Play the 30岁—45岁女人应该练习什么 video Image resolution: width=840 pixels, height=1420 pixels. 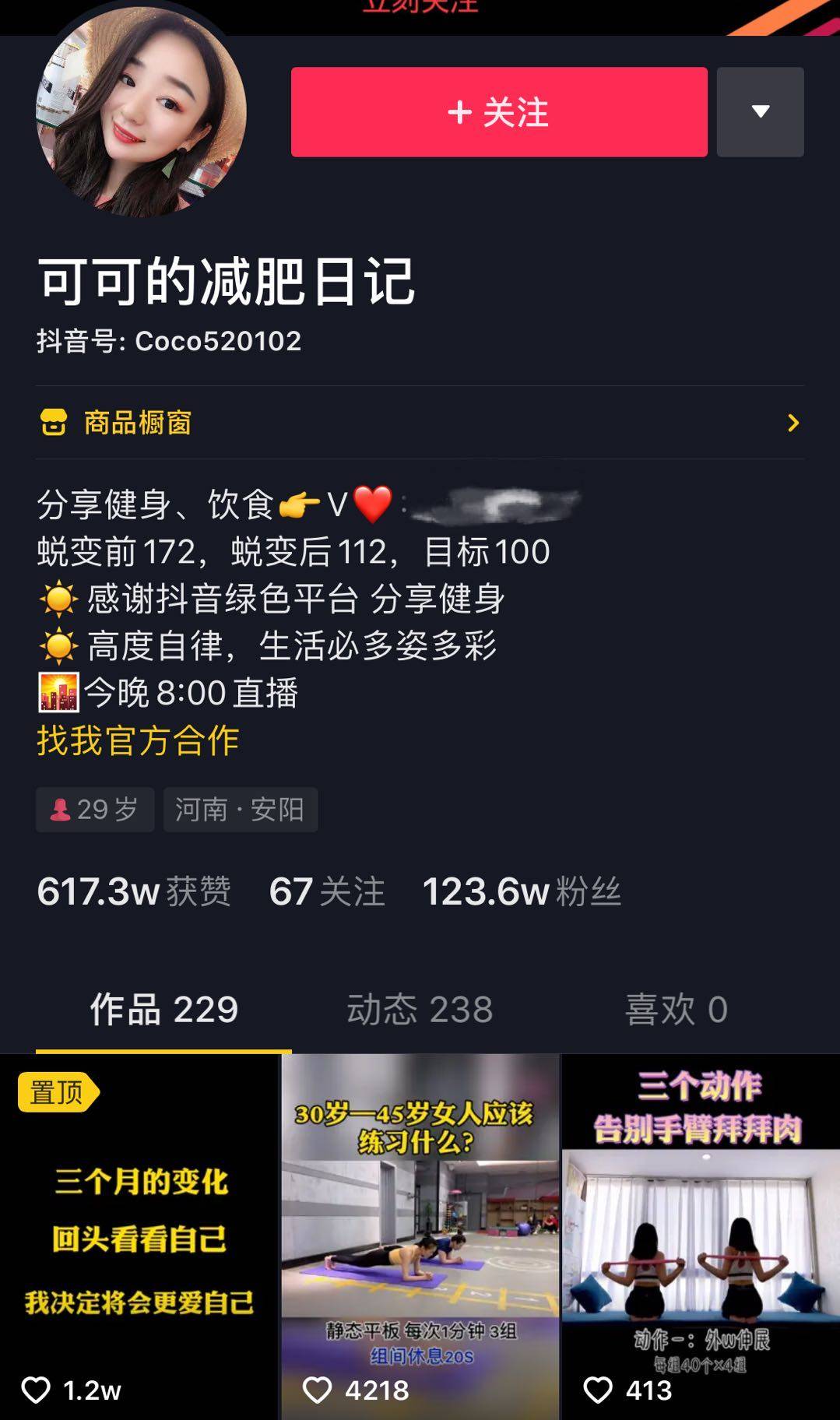coord(420,1238)
